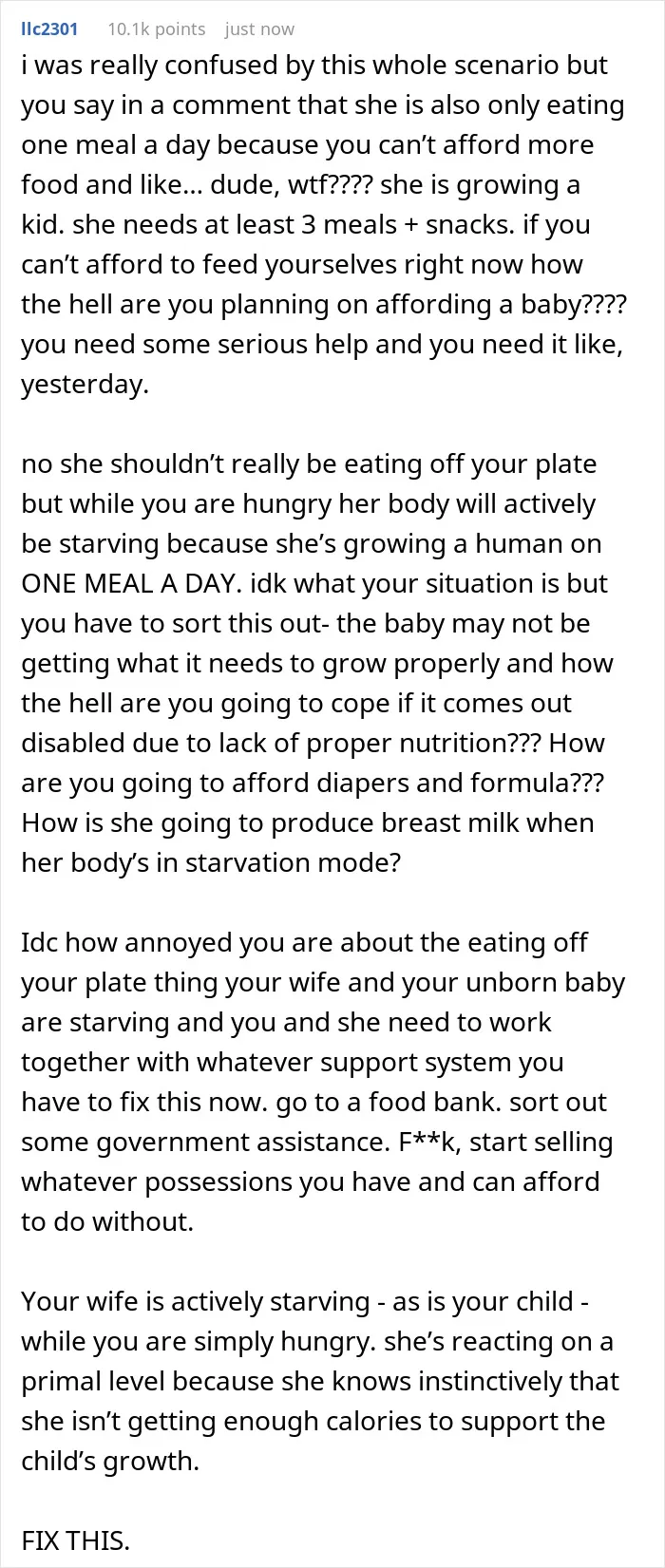Open the profile of user llc2301
This screenshot has width=665, height=1568.
49,28
